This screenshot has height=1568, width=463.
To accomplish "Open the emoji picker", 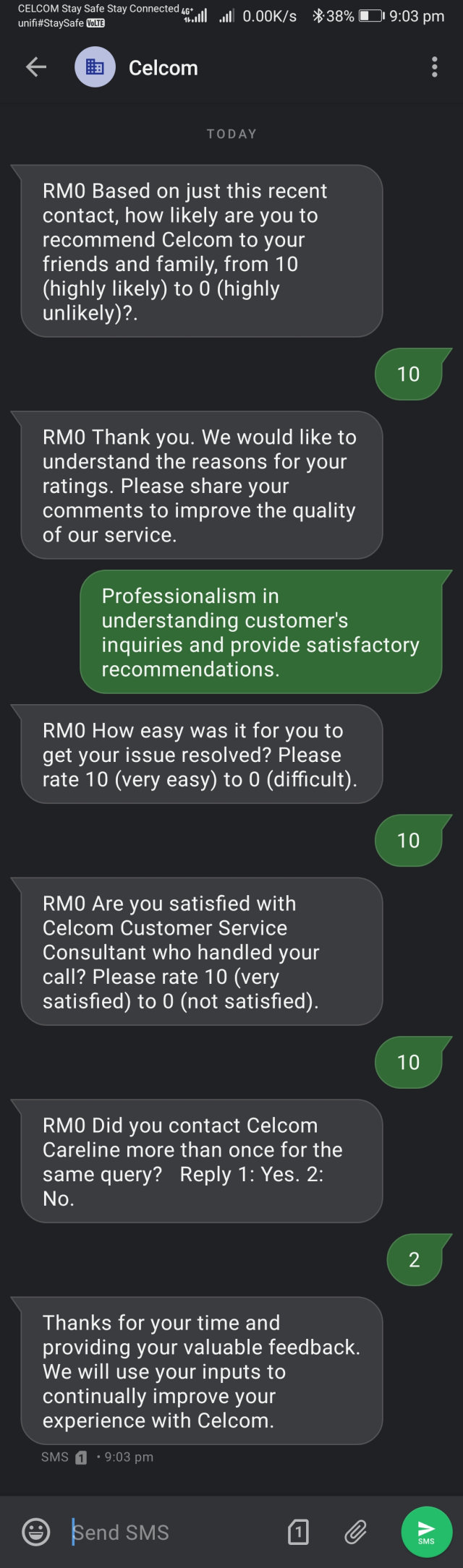I will (x=36, y=1531).
